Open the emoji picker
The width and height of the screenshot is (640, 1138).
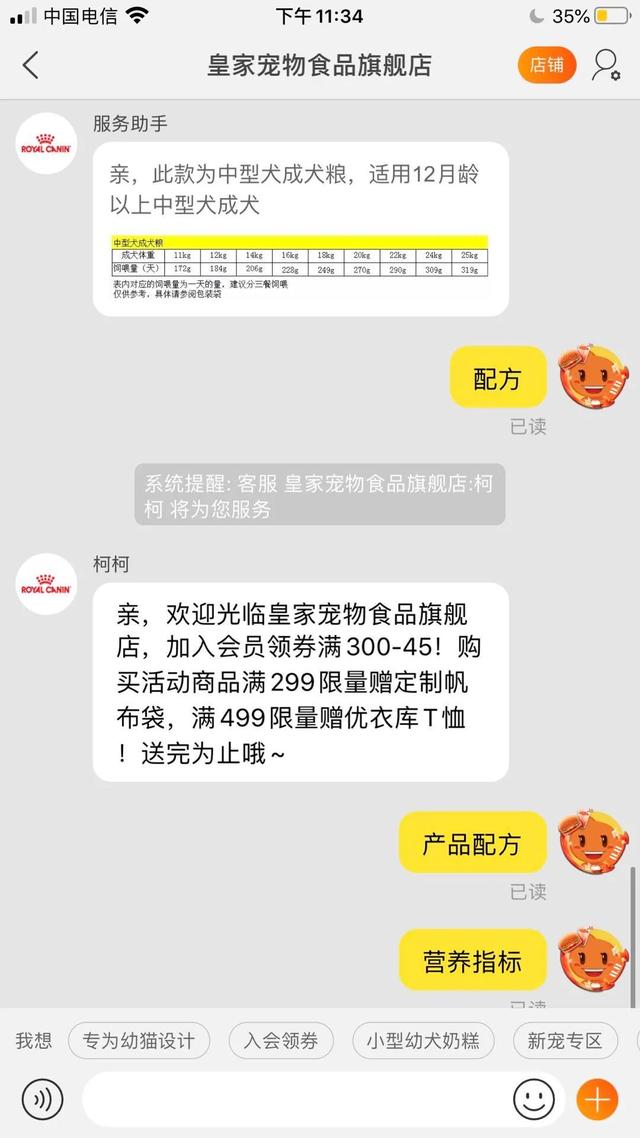pyautogui.click(x=534, y=1100)
